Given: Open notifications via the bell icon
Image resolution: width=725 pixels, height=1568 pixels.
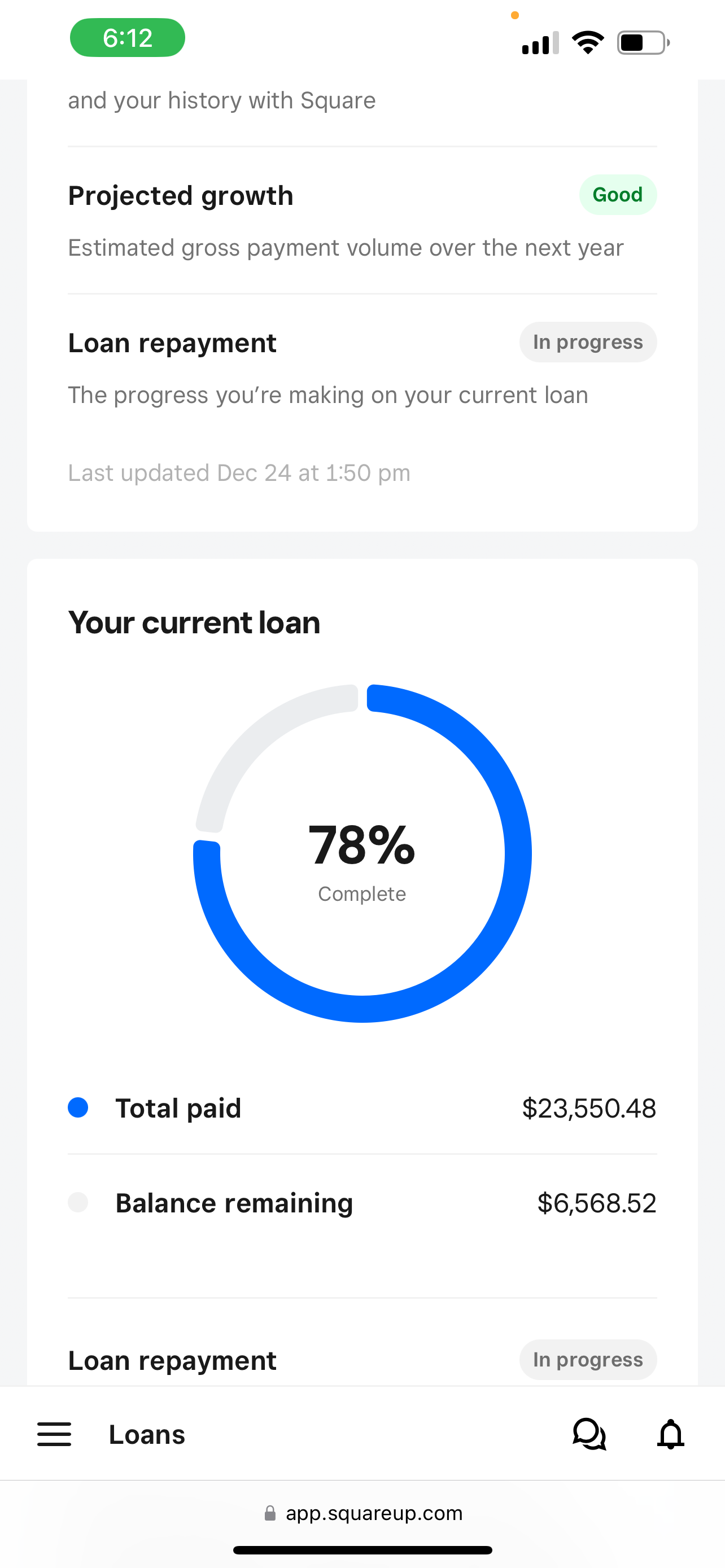Looking at the screenshot, I should pos(670,1434).
